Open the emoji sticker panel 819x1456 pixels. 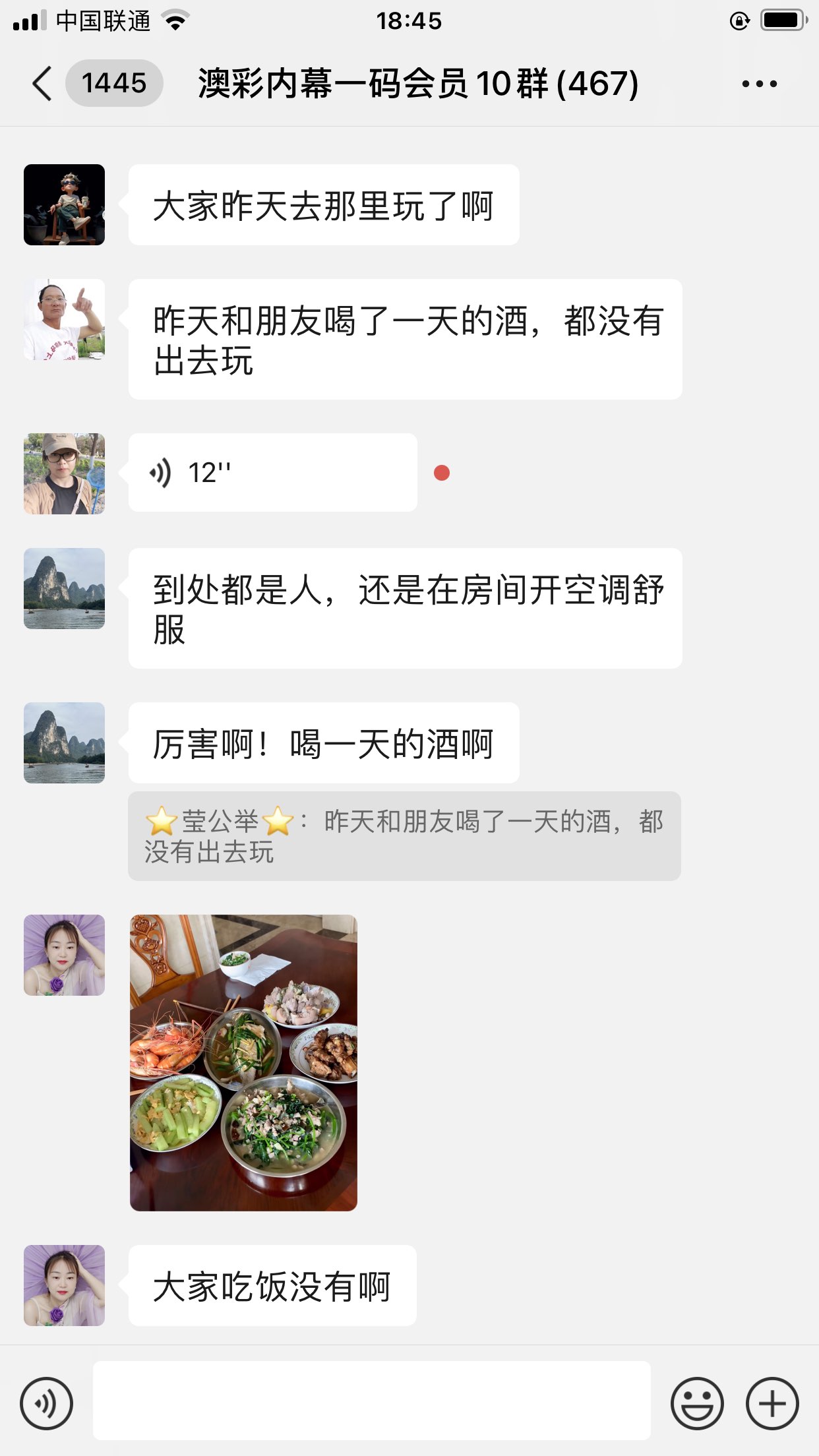pyautogui.click(x=696, y=1403)
